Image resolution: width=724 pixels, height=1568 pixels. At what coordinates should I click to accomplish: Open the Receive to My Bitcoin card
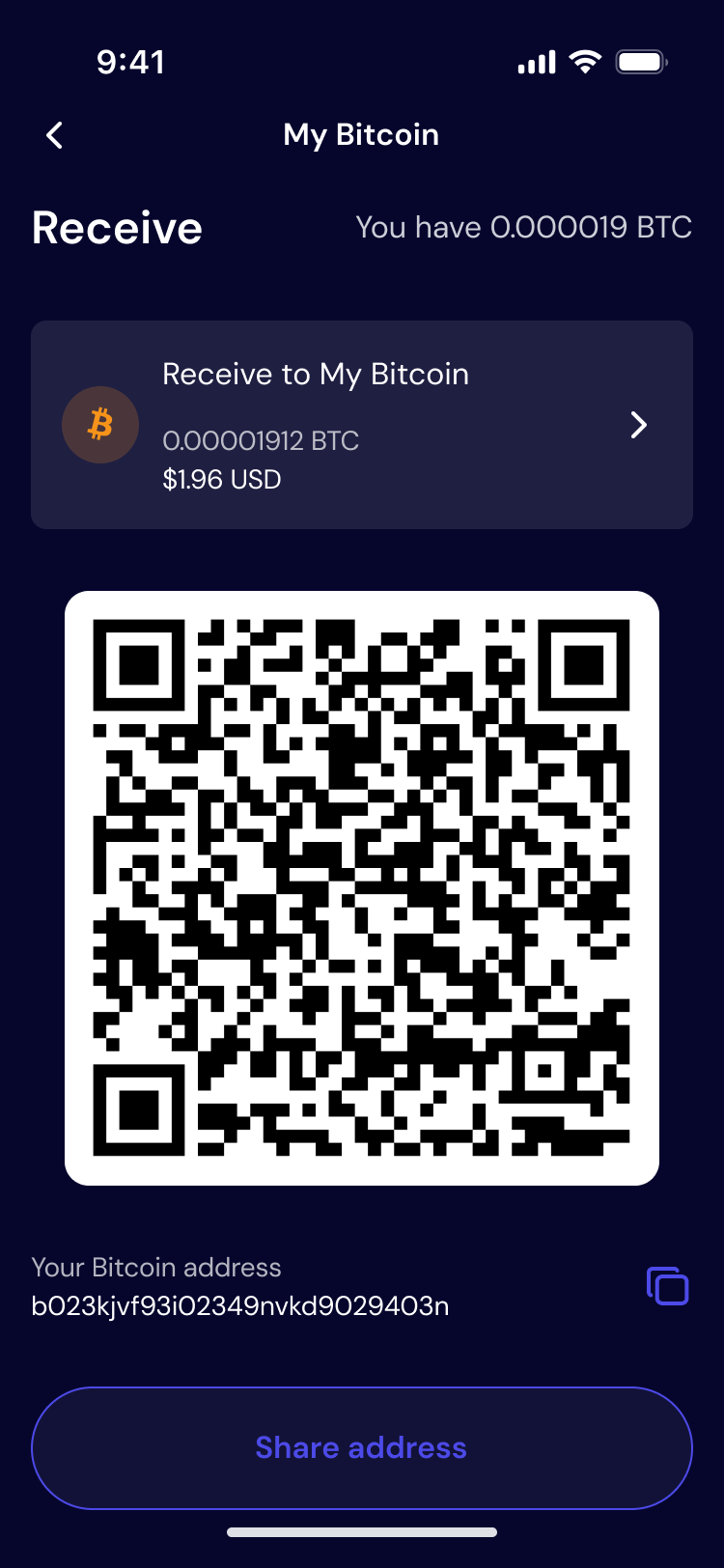[361, 425]
